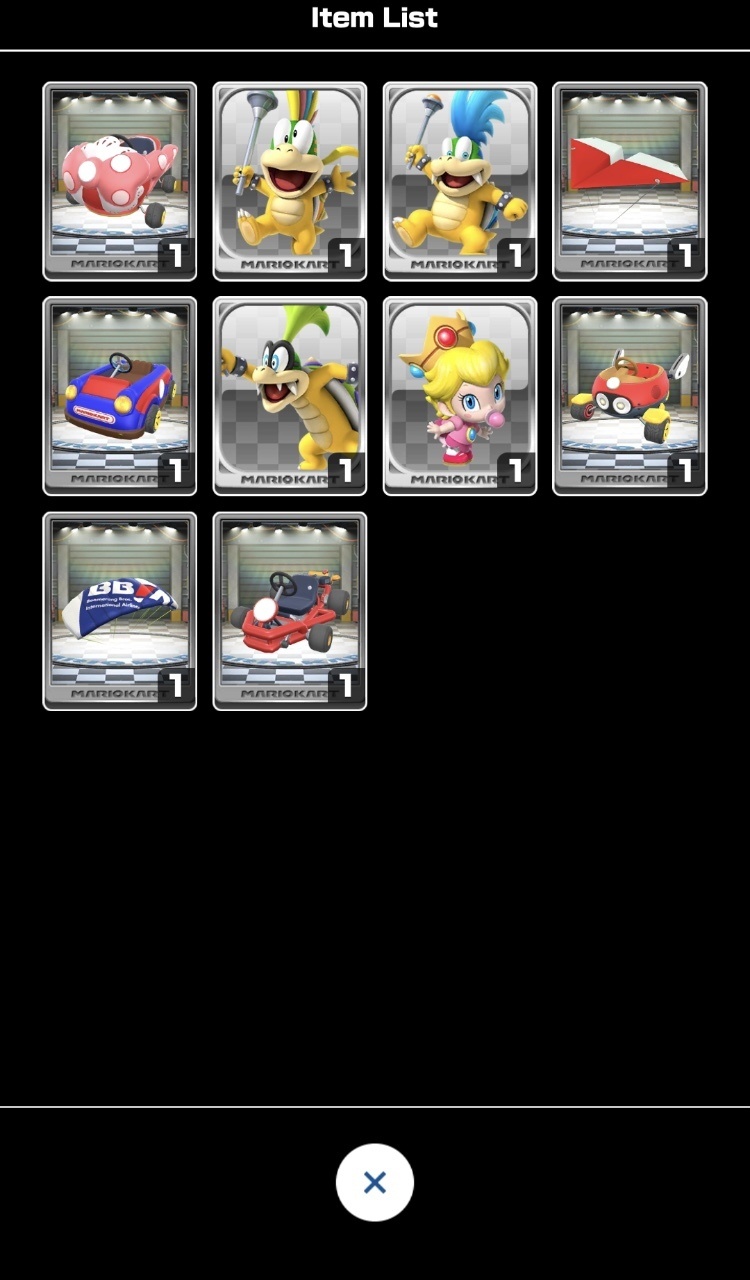Select the blue-haired Koopaling card

pos(460,181)
